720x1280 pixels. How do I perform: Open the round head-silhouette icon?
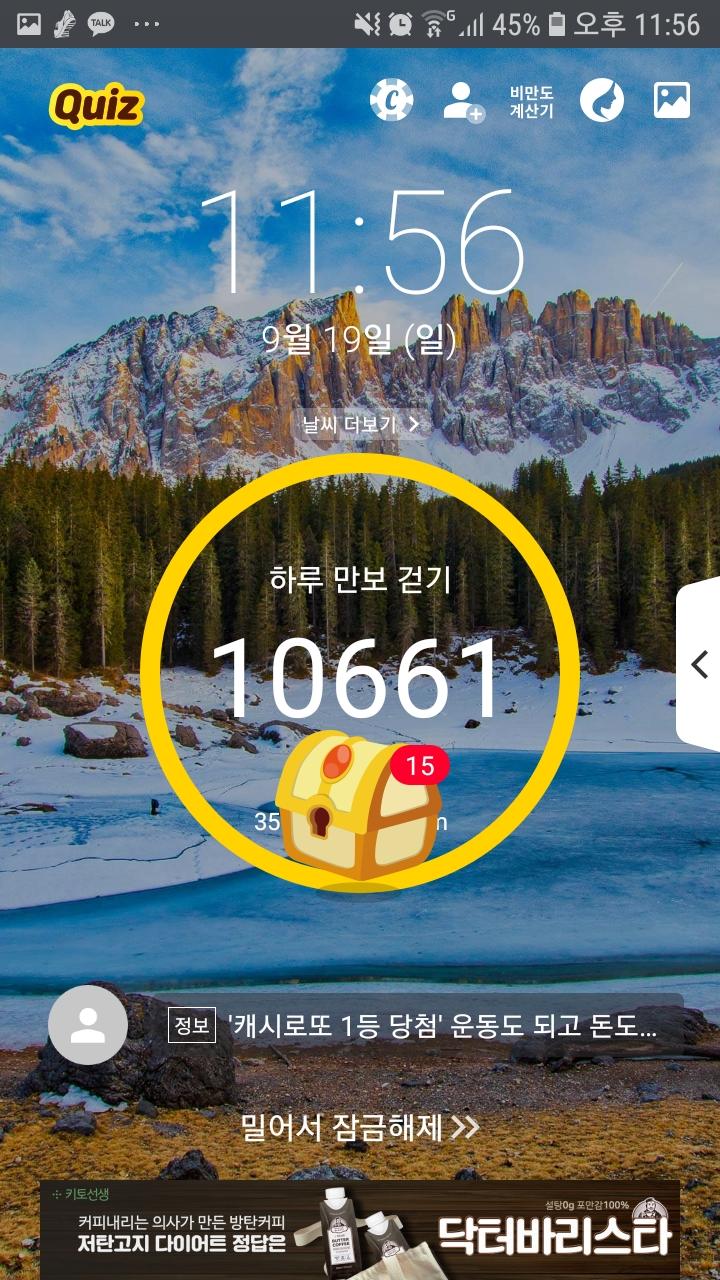601,100
